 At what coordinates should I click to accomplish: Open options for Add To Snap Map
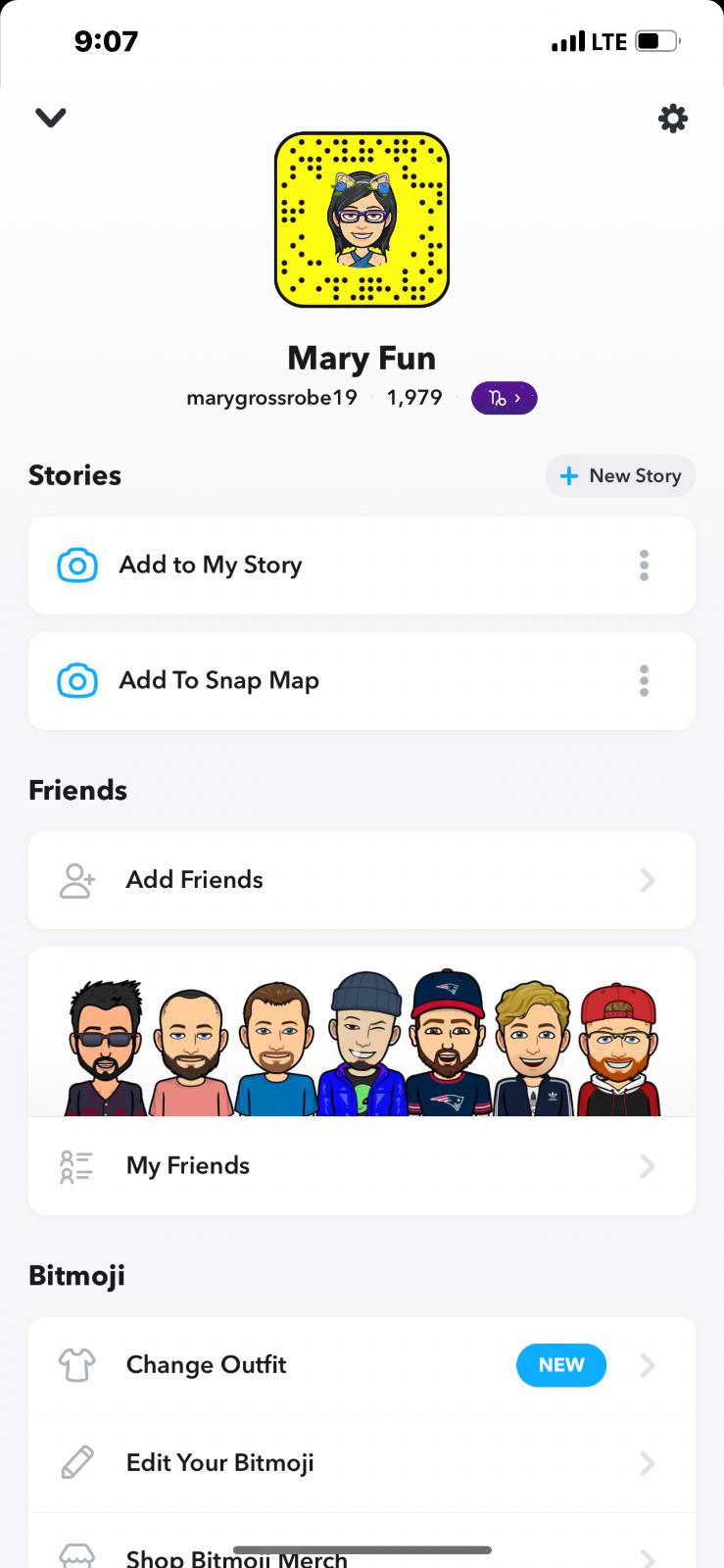click(x=644, y=681)
